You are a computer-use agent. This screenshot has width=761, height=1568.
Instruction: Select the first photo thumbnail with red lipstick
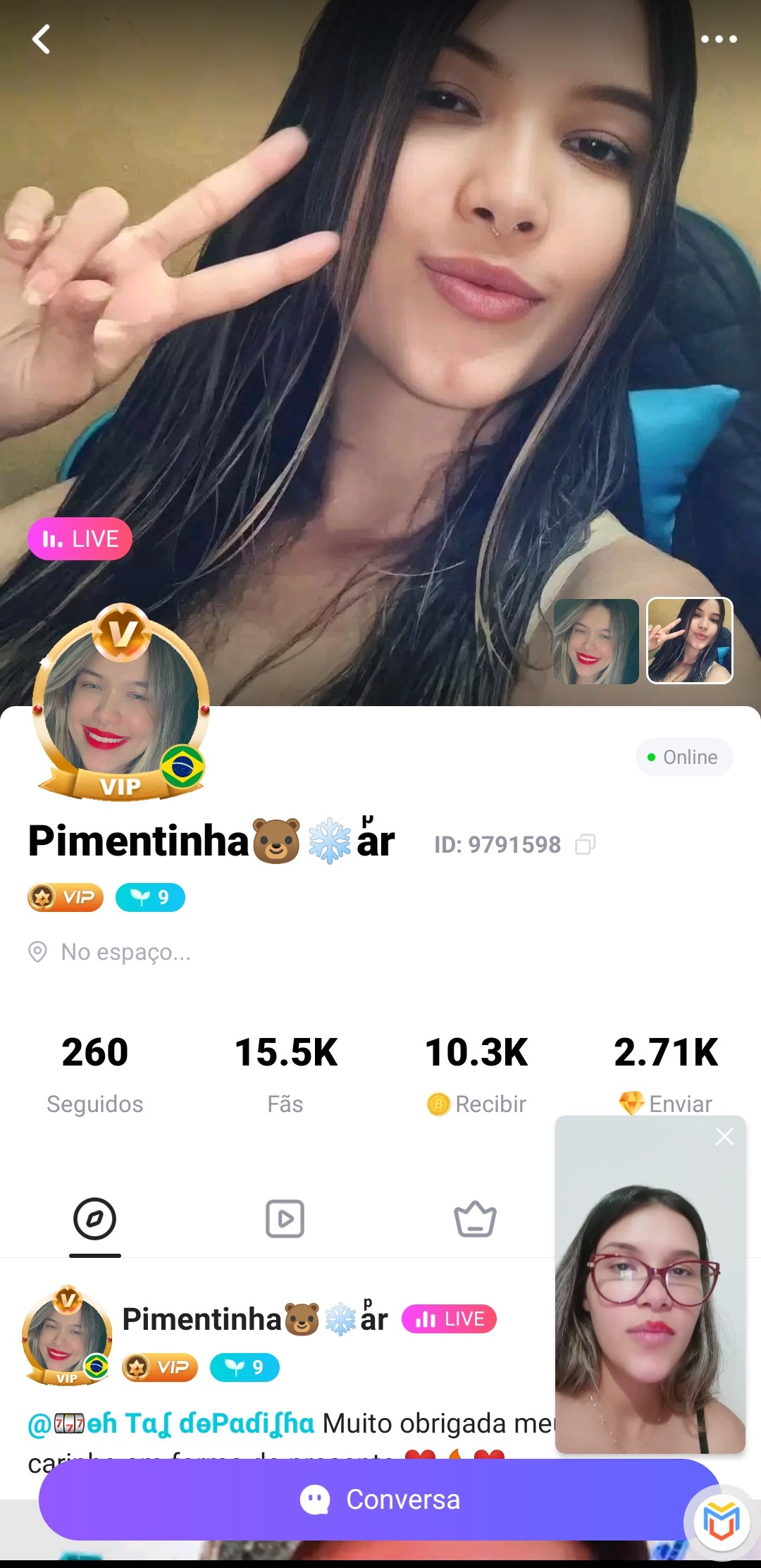coord(596,641)
